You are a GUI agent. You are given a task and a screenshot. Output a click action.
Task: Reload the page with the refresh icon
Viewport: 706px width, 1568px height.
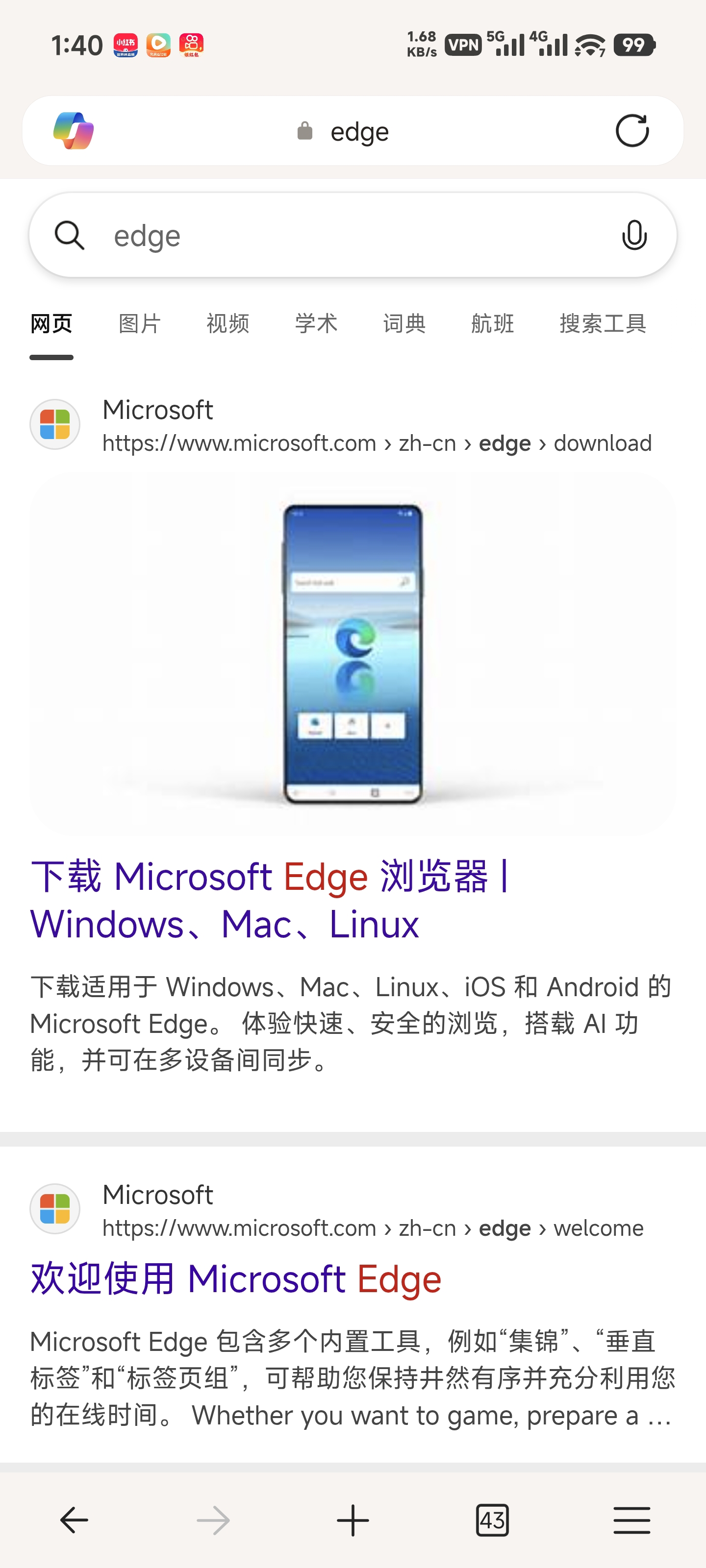(631, 131)
